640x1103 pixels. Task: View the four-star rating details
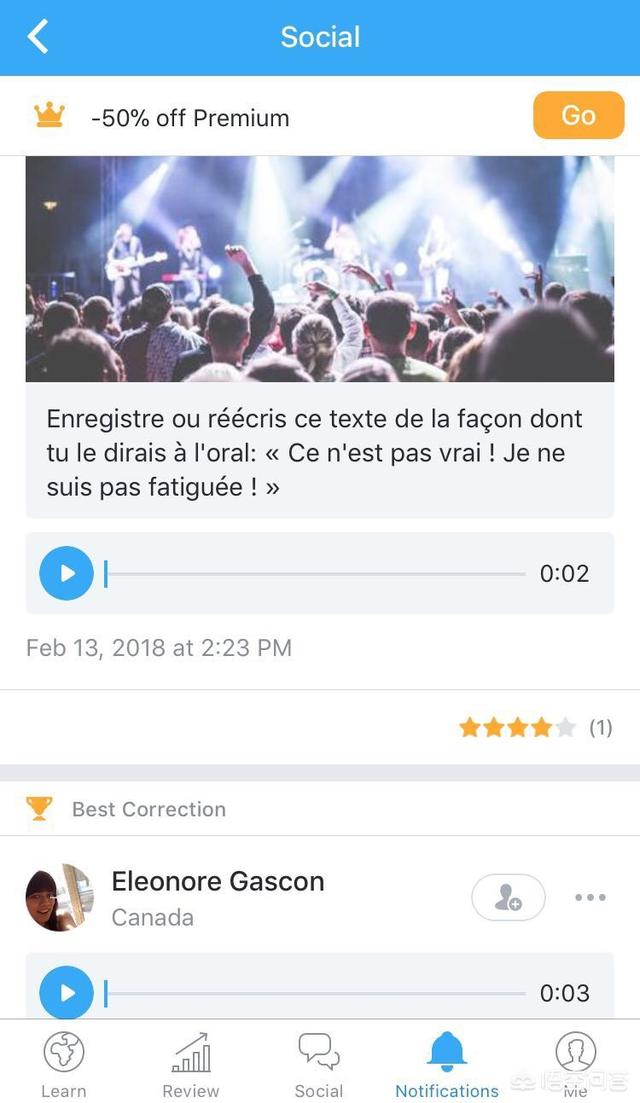534,727
